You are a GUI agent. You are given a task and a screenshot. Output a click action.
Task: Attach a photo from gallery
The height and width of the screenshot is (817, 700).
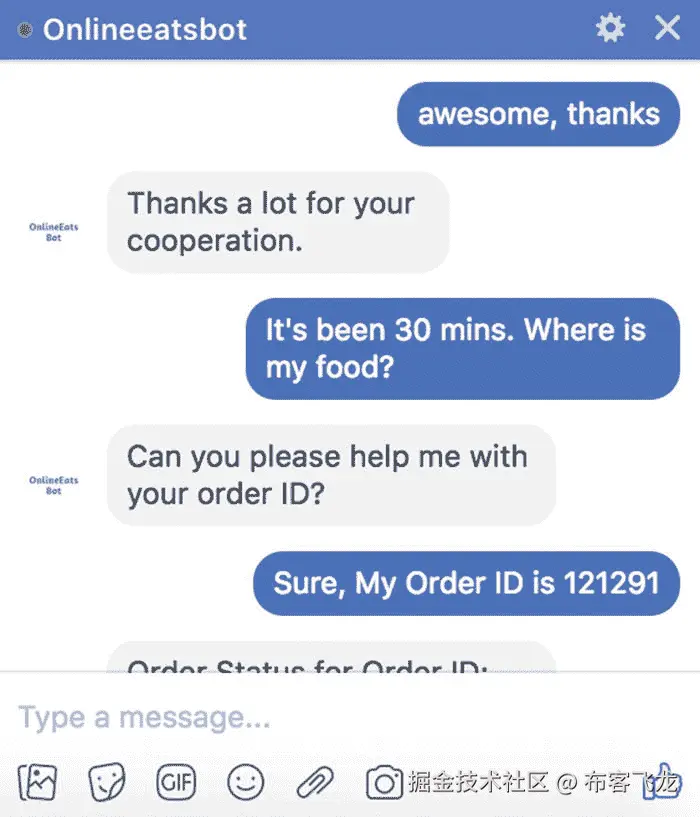38,782
